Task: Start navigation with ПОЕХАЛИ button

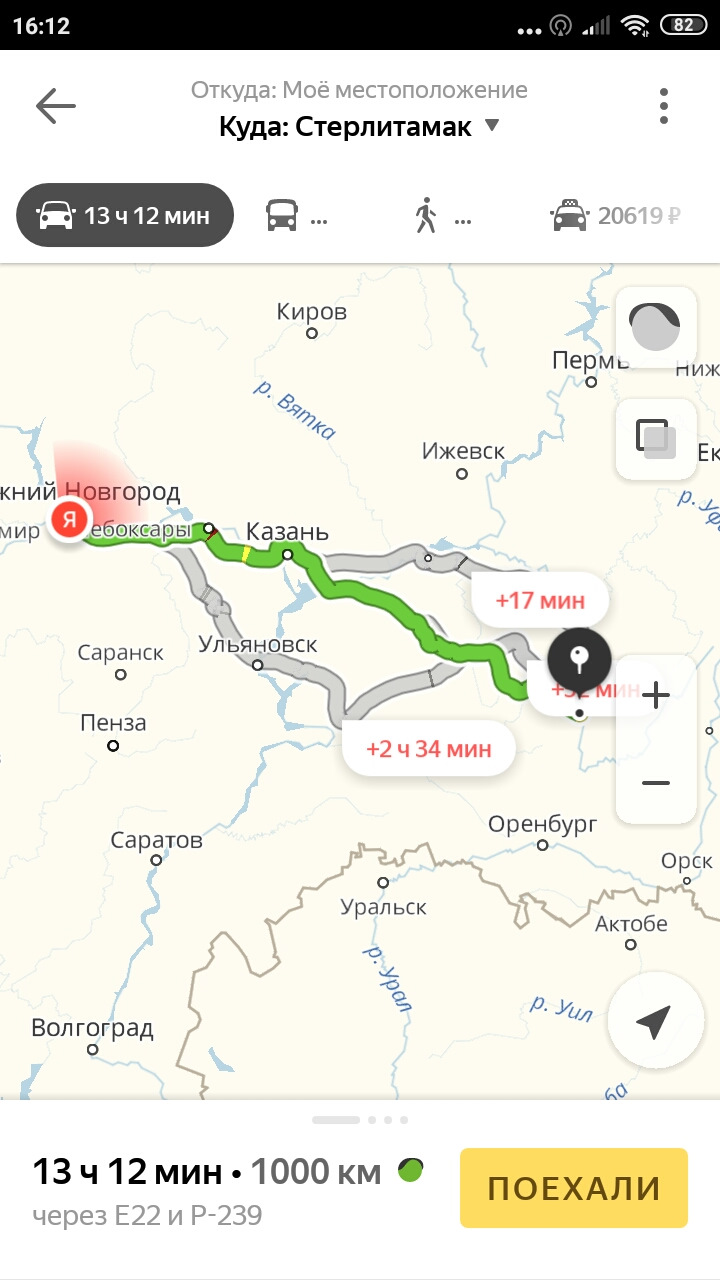Action: point(574,1188)
